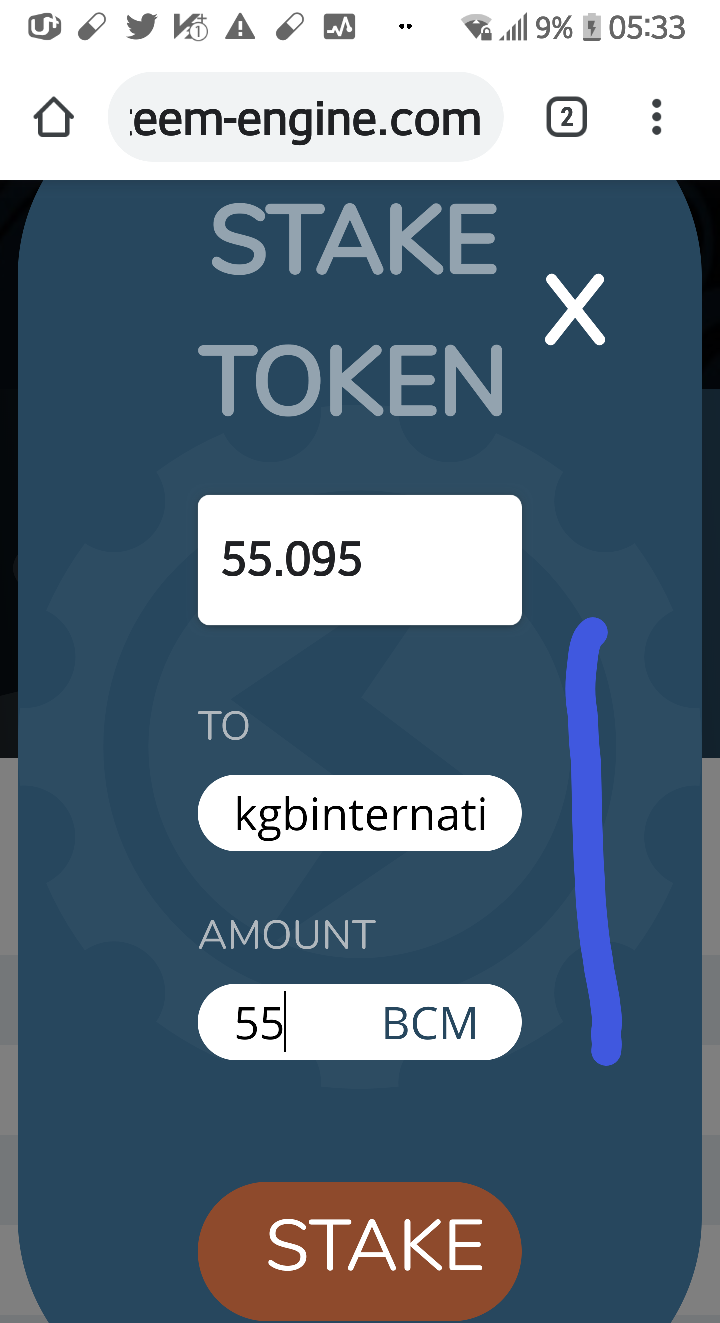Image resolution: width=720 pixels, height=1323 pixels.
Task: Edit the AMOUNT field showing 55
Action: [x=300, y=1022]
